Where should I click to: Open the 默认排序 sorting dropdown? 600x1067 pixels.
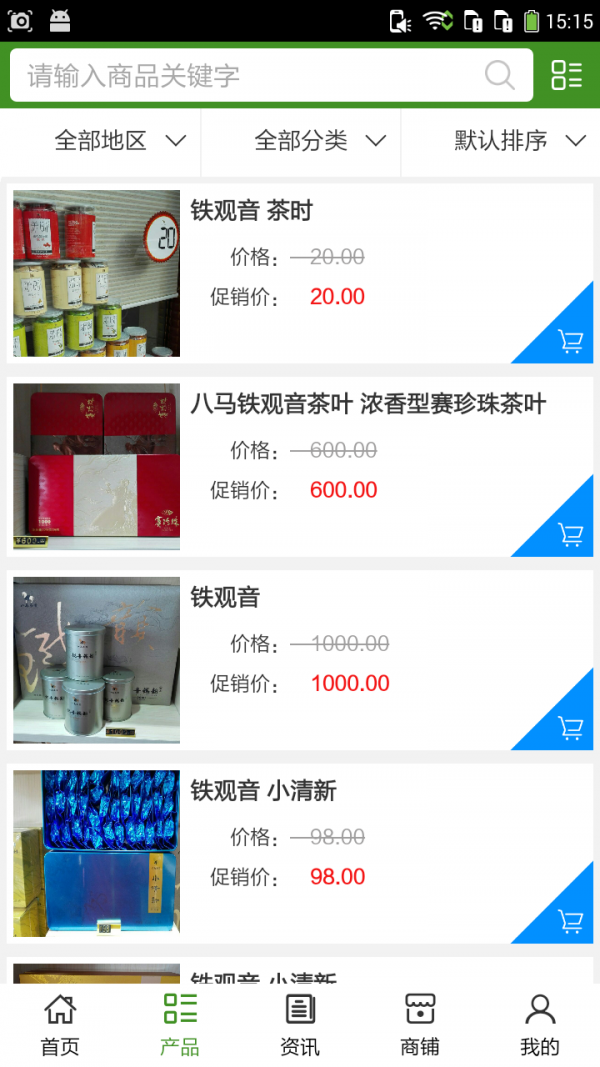[x=520, y=141]
